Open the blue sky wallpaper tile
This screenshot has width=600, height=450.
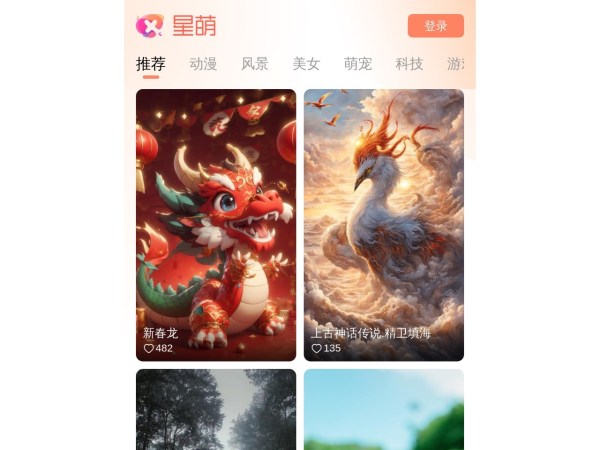384,410
